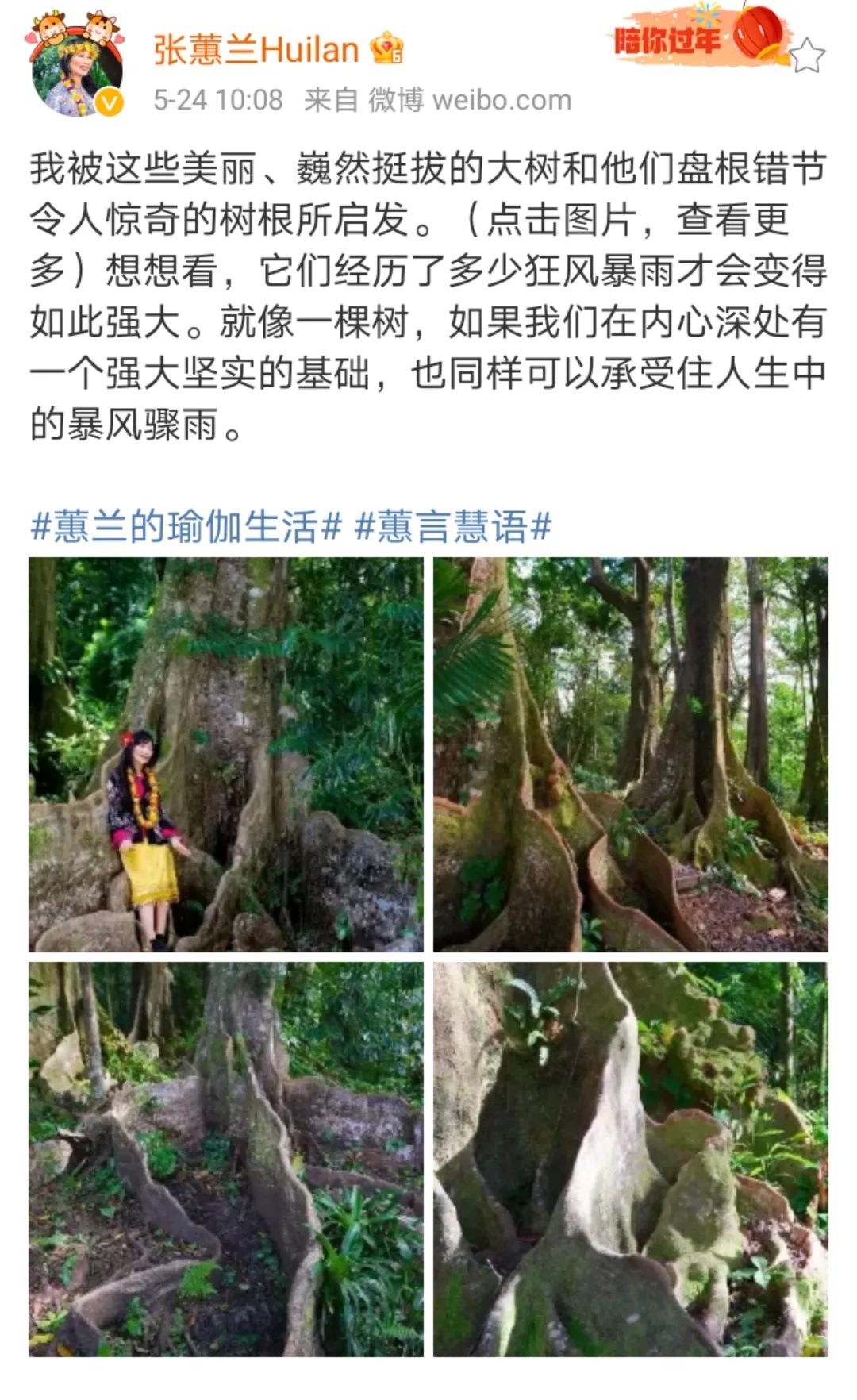View photo of woman sitting by tree
The height and width of the screenshot is (1400, 857).
pyautogui.click(x=226, y=754)
